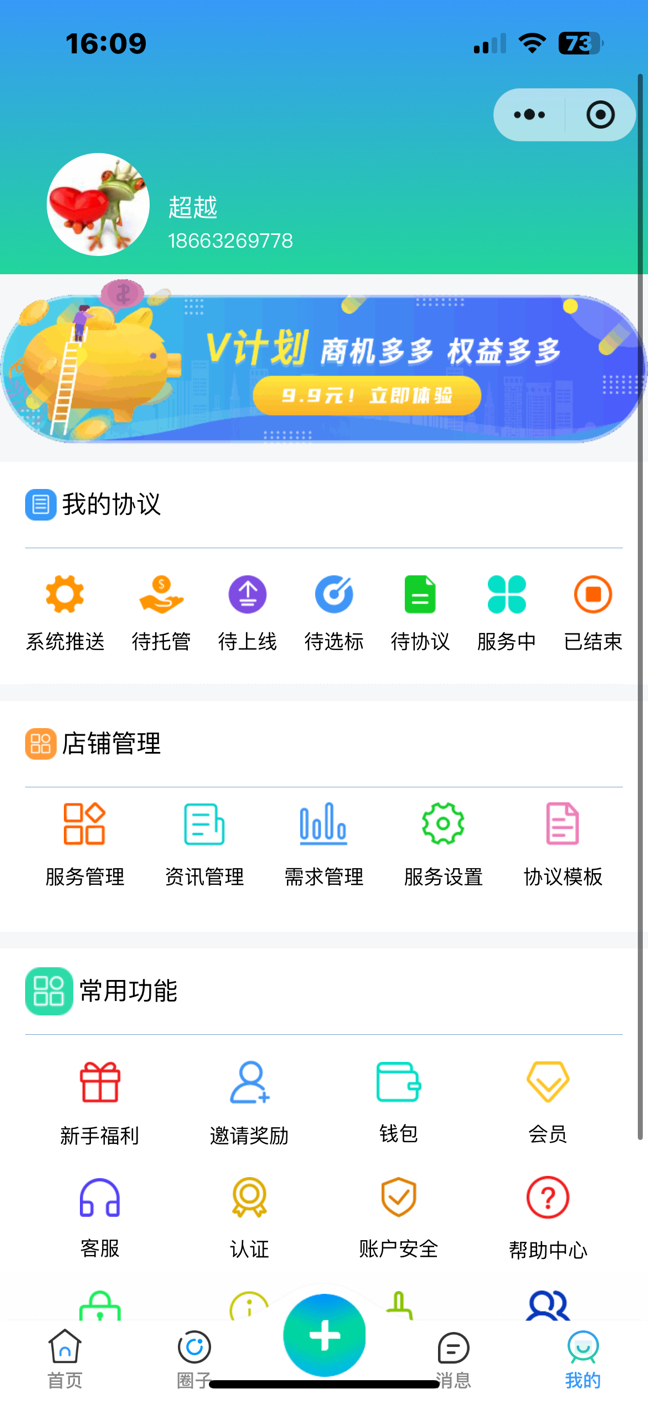
Task: Open 协议模板
Action: (x=563, y=844)
